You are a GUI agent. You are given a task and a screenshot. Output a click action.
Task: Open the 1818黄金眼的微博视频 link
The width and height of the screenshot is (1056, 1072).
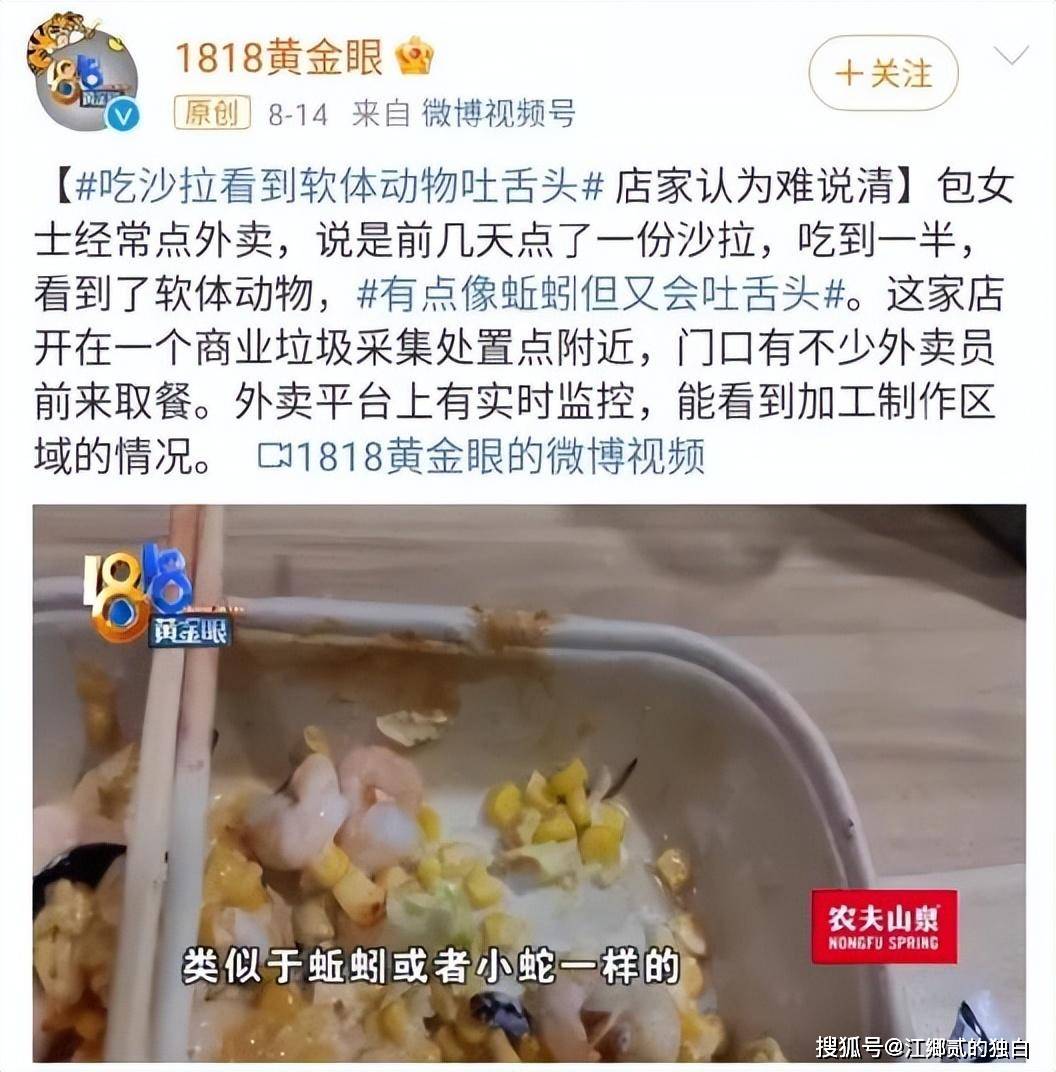click(x=482, y=457)
